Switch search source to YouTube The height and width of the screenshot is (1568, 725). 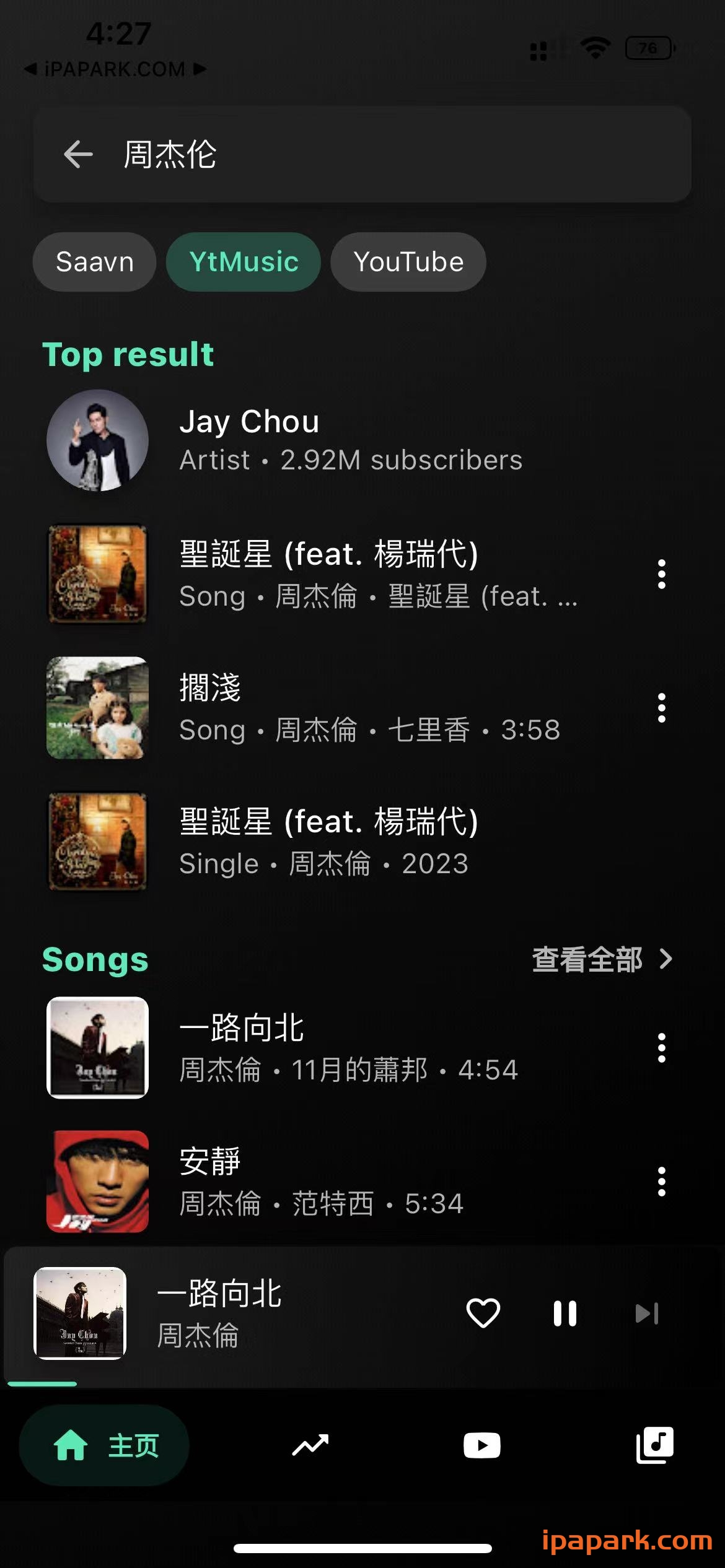coord(408,261)
